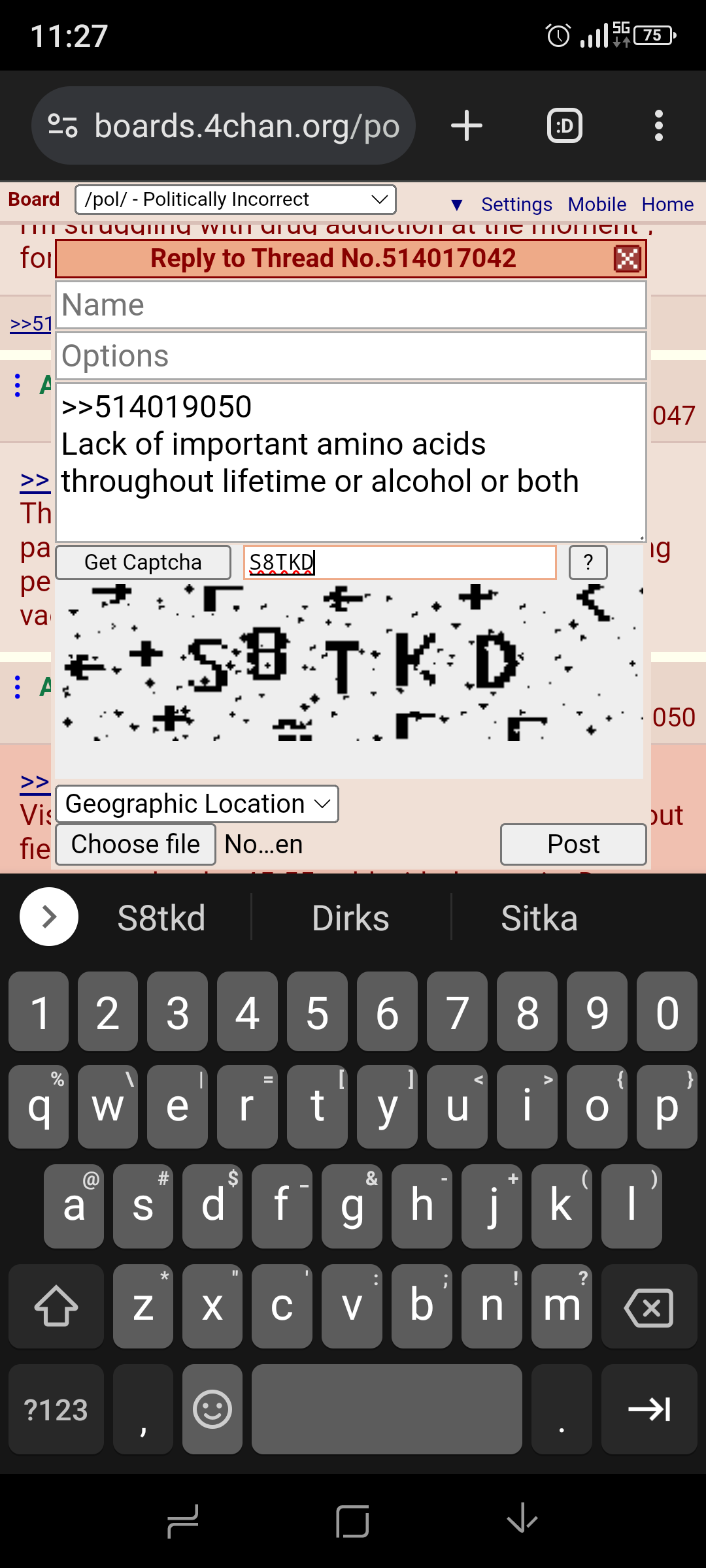Edit the reply comment text area
Viewport: 706px width, 1568px height.
pyautogui.click(x=351, y=462)
